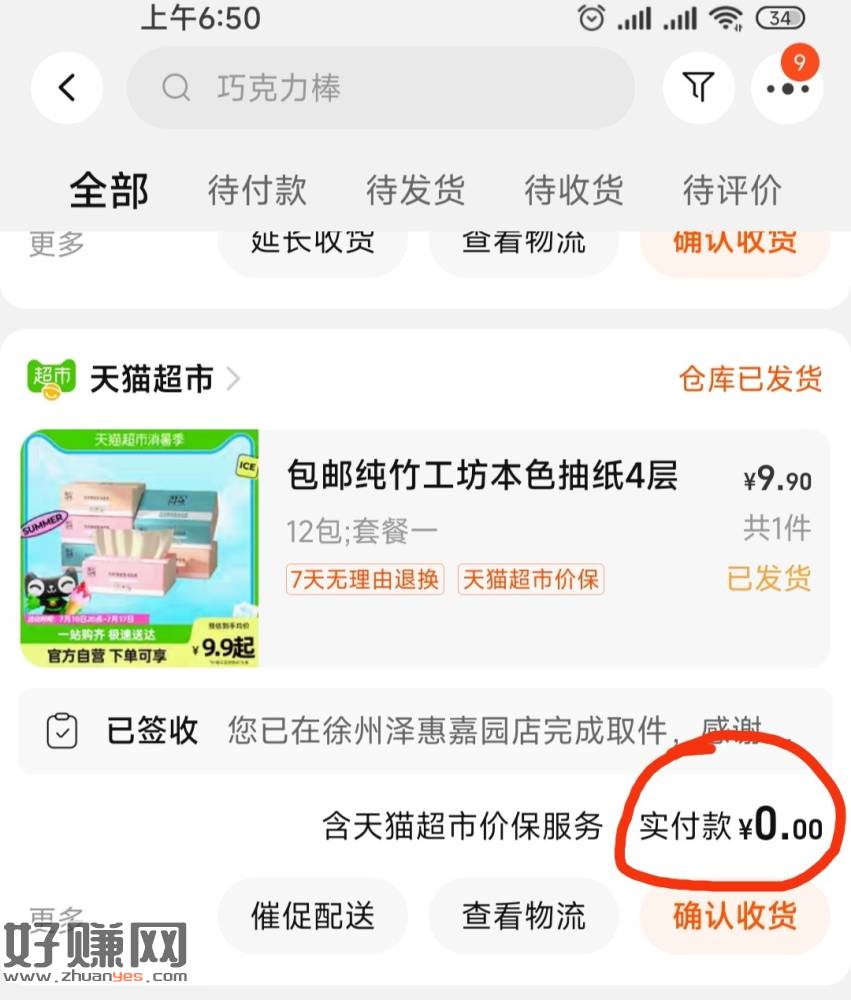Open the three-dot more menu

pyautogui.click(x=787, y=88)
